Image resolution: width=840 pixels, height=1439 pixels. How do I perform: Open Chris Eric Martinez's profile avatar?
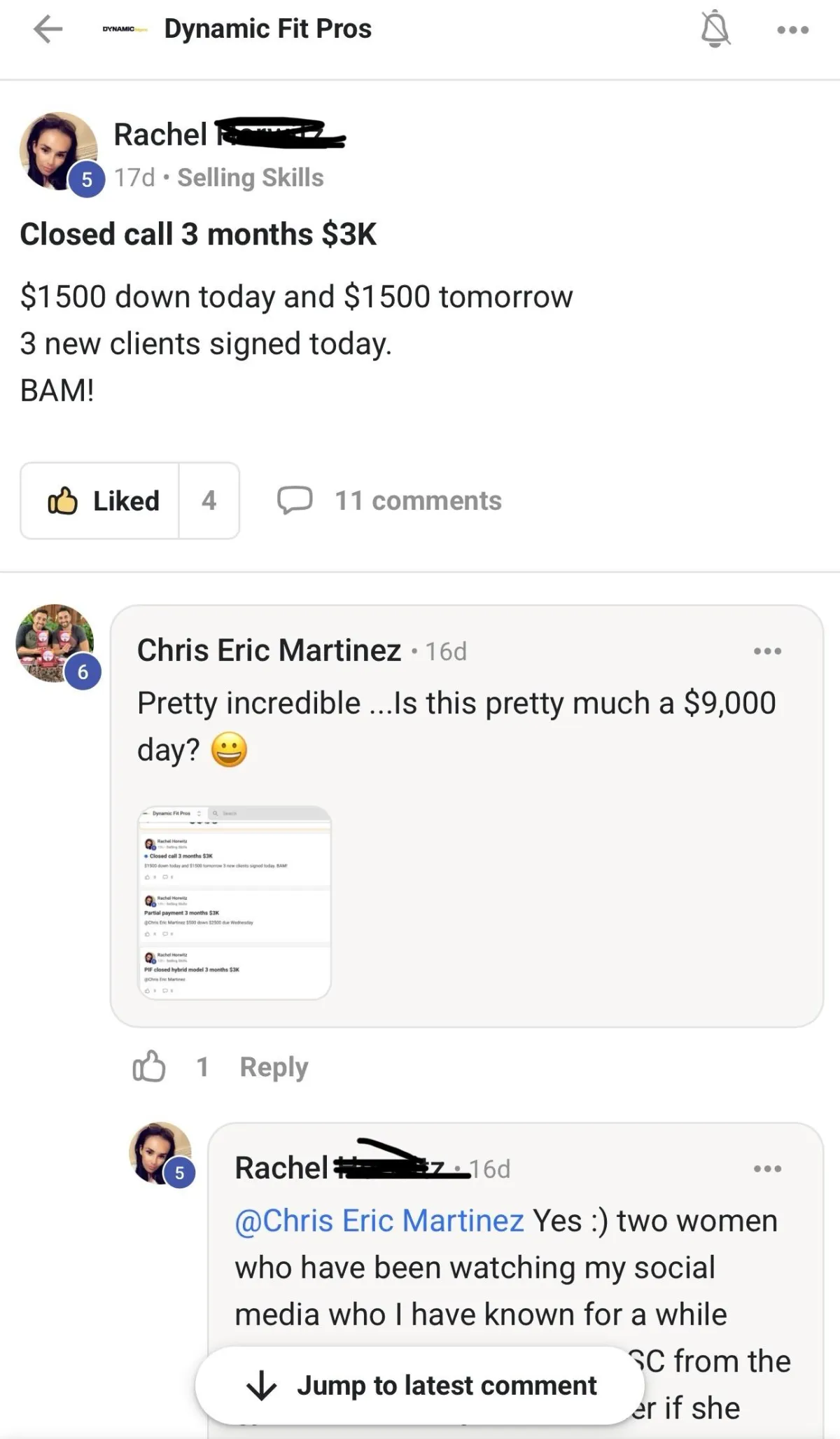tap(55, 643)
